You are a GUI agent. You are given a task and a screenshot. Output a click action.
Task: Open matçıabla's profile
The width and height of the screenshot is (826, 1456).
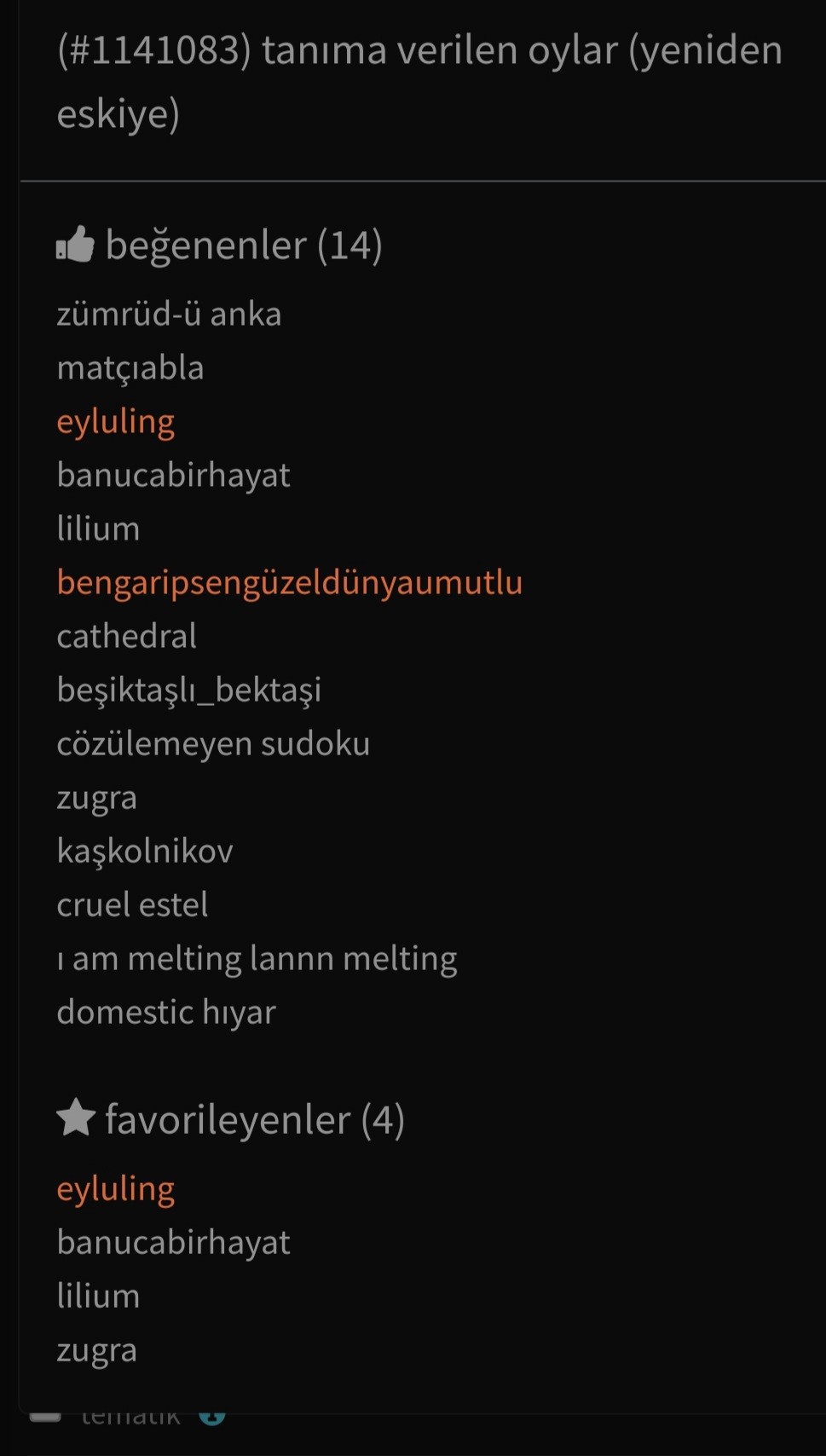(130, 368)
